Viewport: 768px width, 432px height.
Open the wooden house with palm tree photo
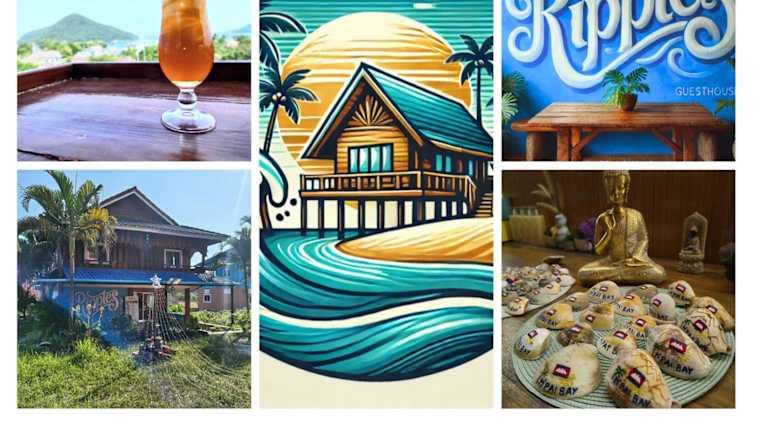coord(134,289)
